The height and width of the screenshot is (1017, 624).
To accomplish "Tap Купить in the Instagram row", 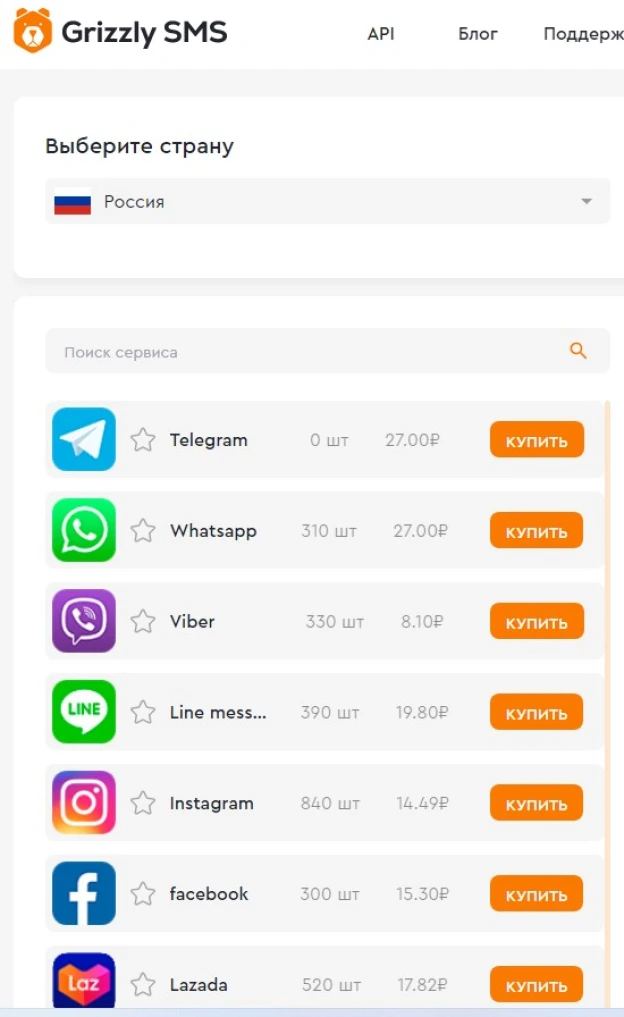I will click(536, 803).
